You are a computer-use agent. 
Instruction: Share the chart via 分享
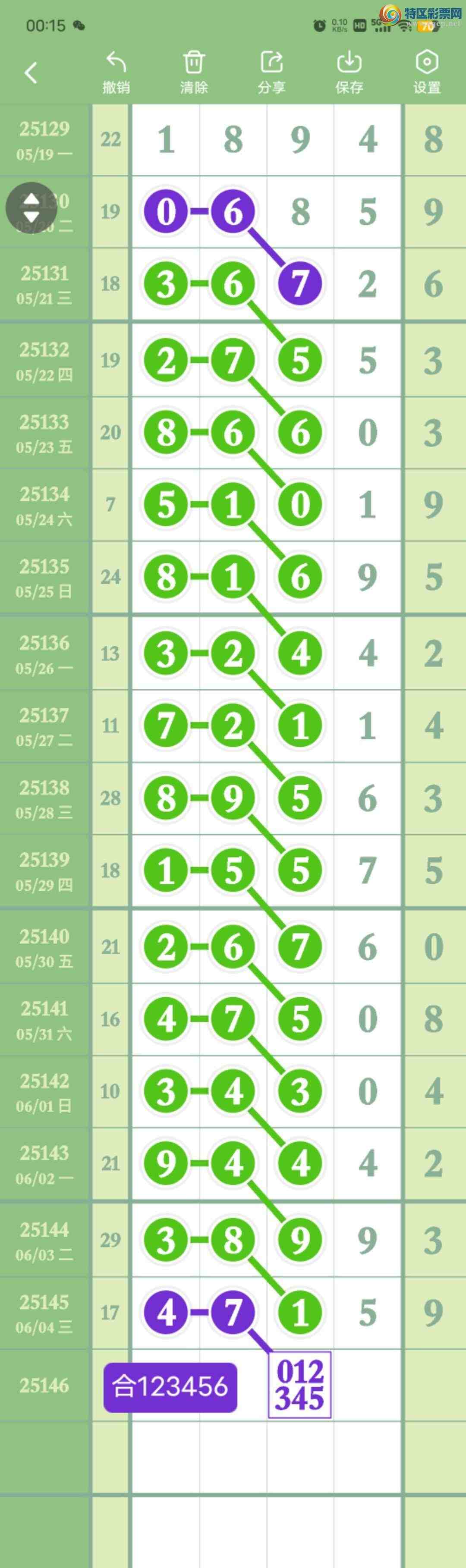click(x=272, y=72)
